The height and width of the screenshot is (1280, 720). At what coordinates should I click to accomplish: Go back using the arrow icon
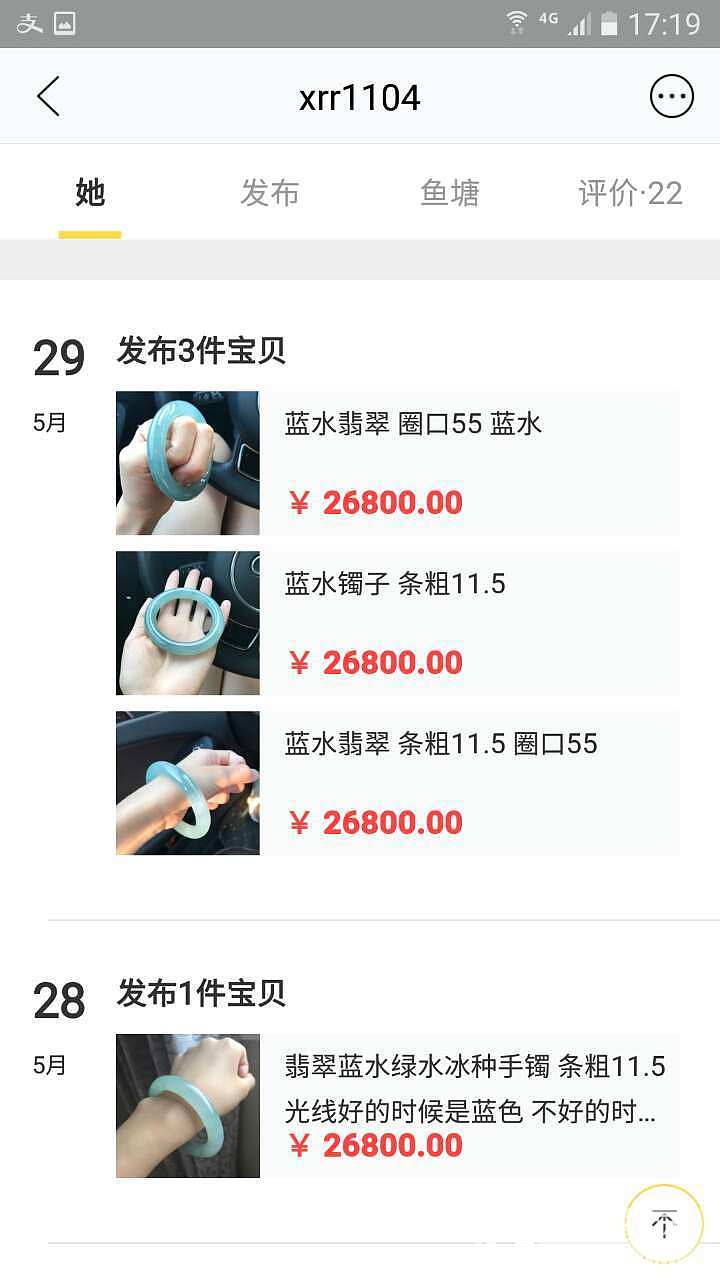[48, 97]
